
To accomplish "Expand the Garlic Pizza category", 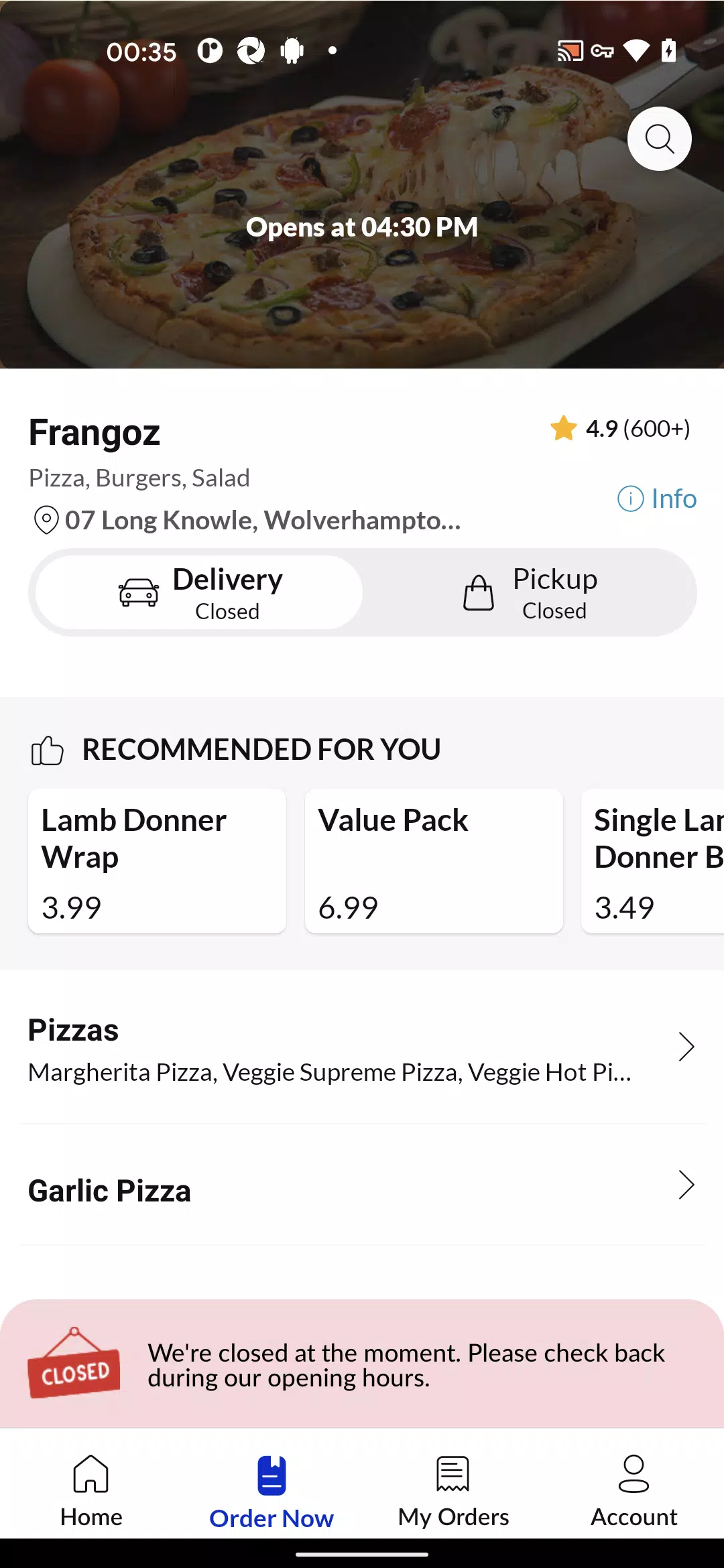I will [x=362, y=1185].
